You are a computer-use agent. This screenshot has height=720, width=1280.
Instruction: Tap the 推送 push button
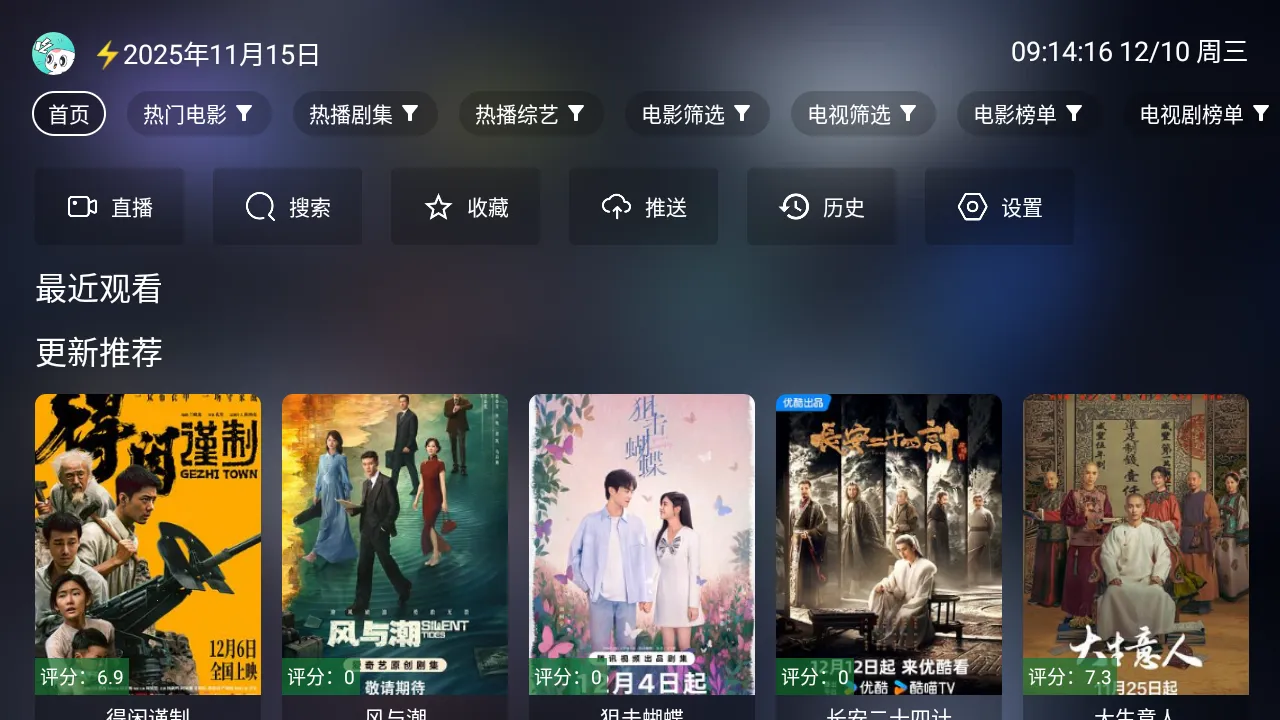point(643,207)
